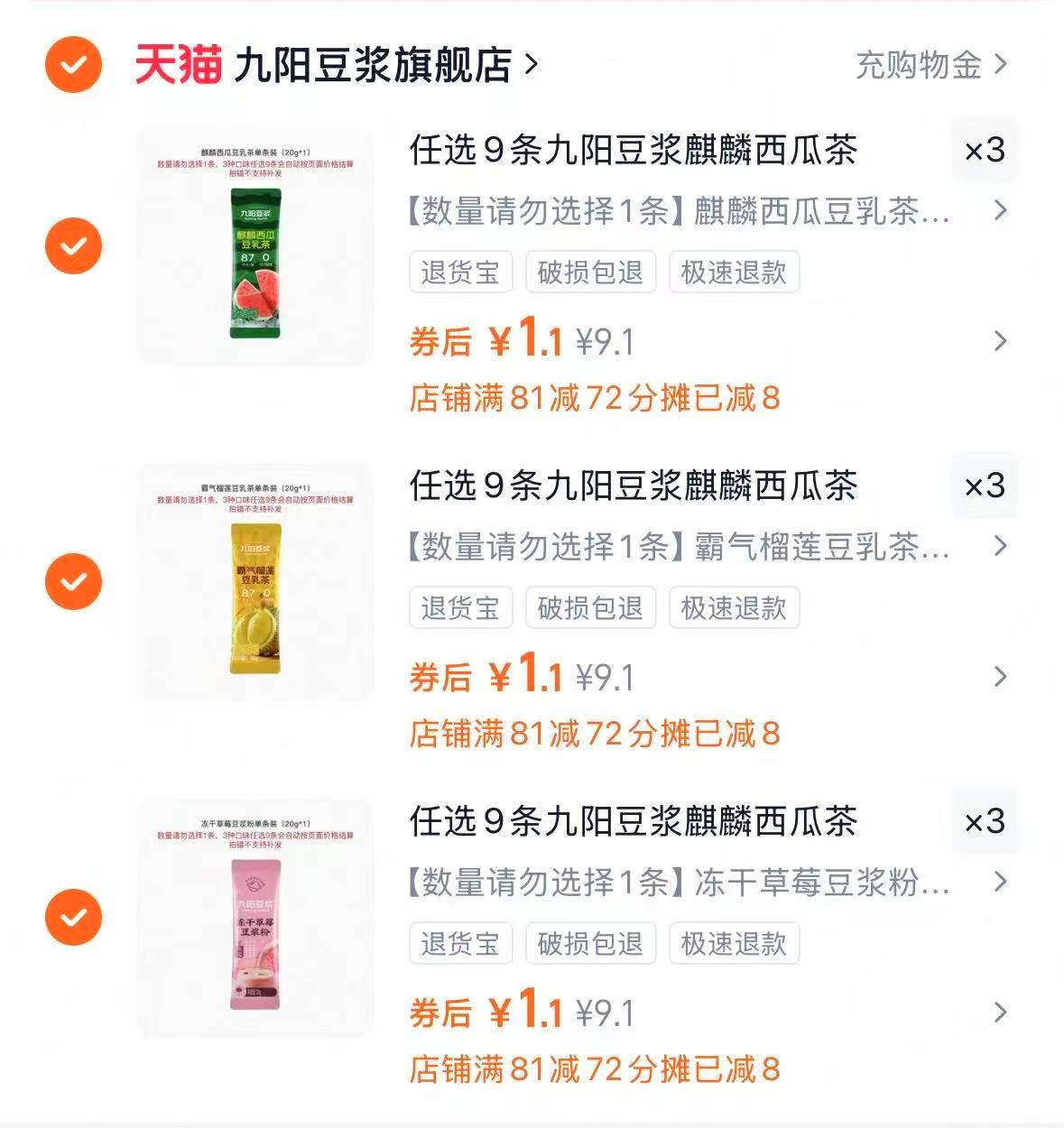This screenshot has width=1064, height=1128.
Task: Expand the first product's description chevron
Action: pos(1000,211)
